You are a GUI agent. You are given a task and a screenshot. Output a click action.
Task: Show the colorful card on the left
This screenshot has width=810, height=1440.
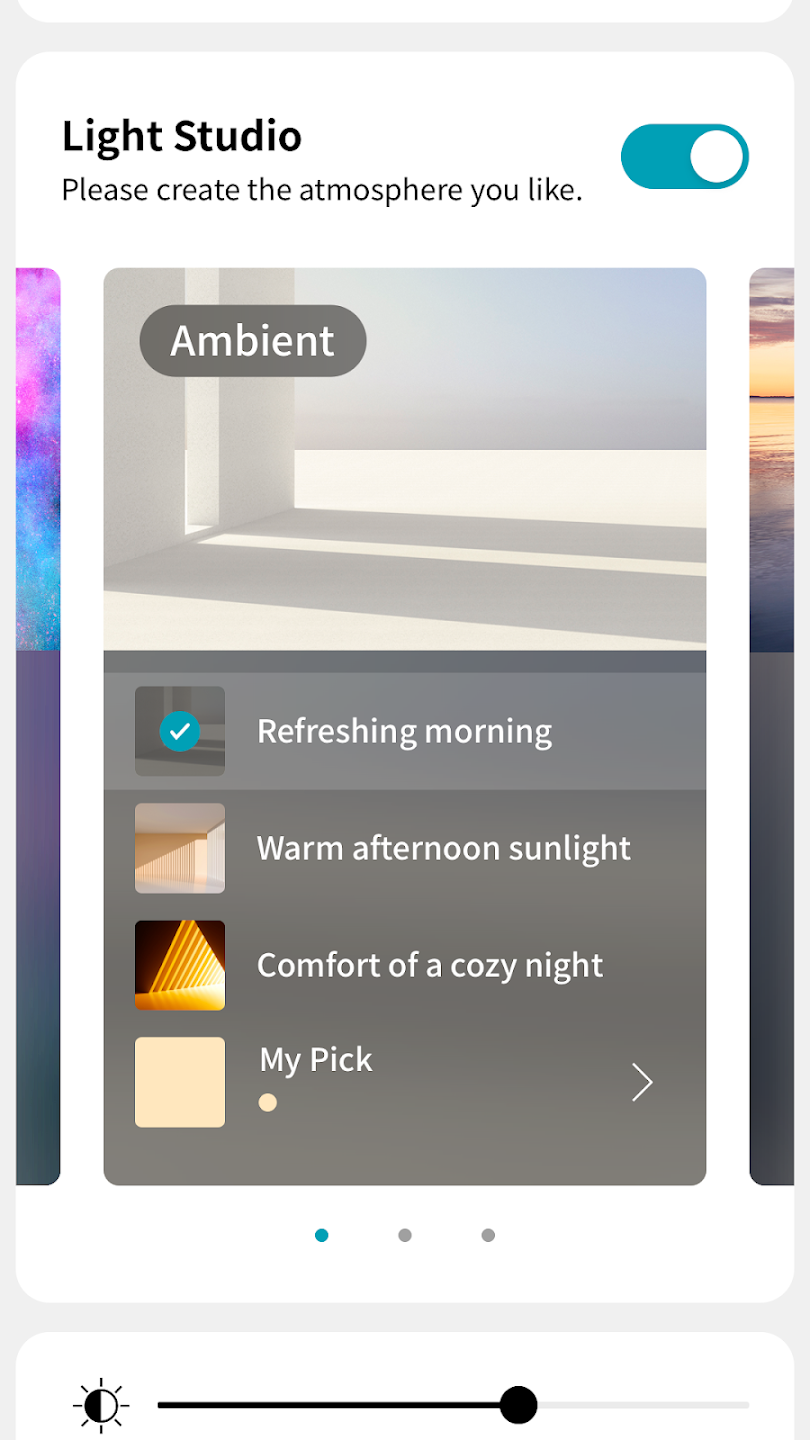point(38,700)
